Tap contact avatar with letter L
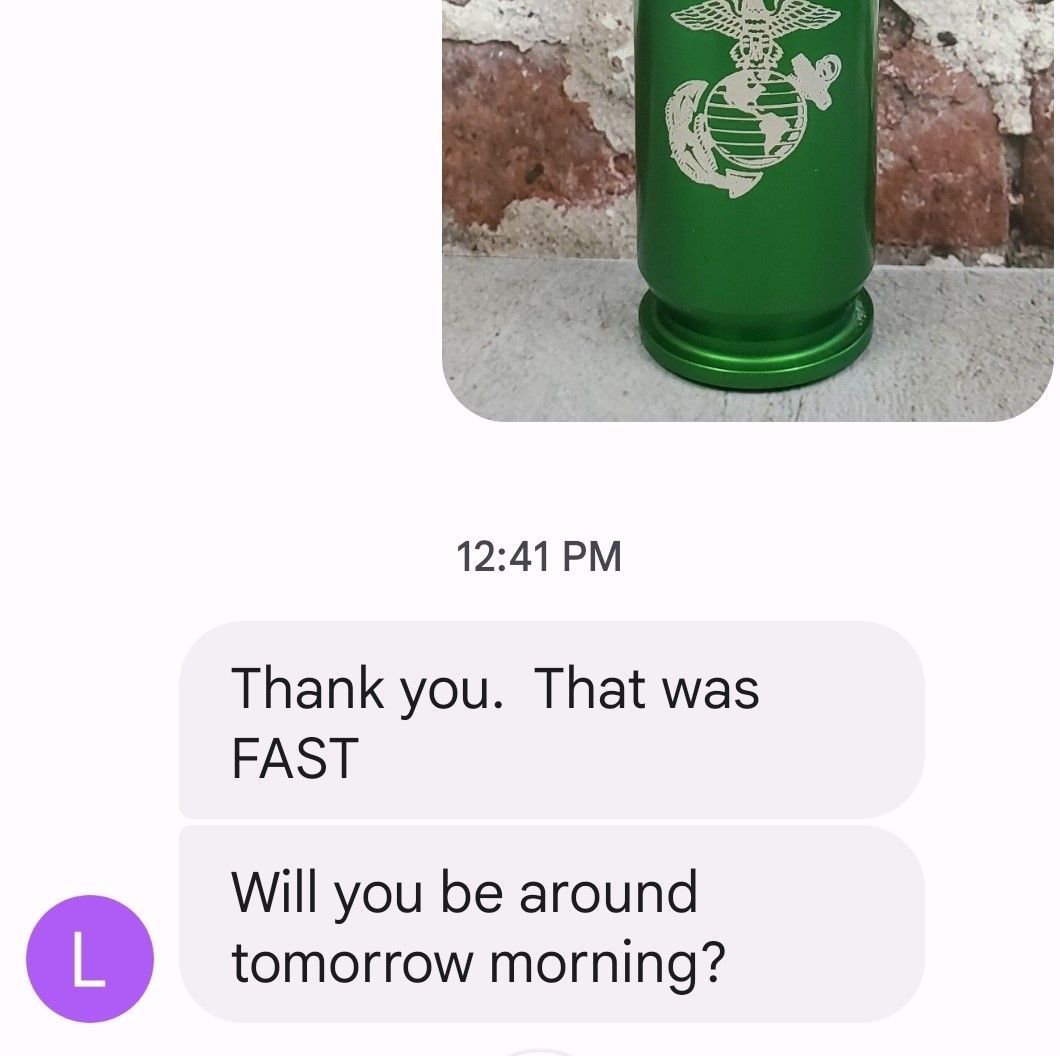The image size is (1060, 1056). click(90, 958)
